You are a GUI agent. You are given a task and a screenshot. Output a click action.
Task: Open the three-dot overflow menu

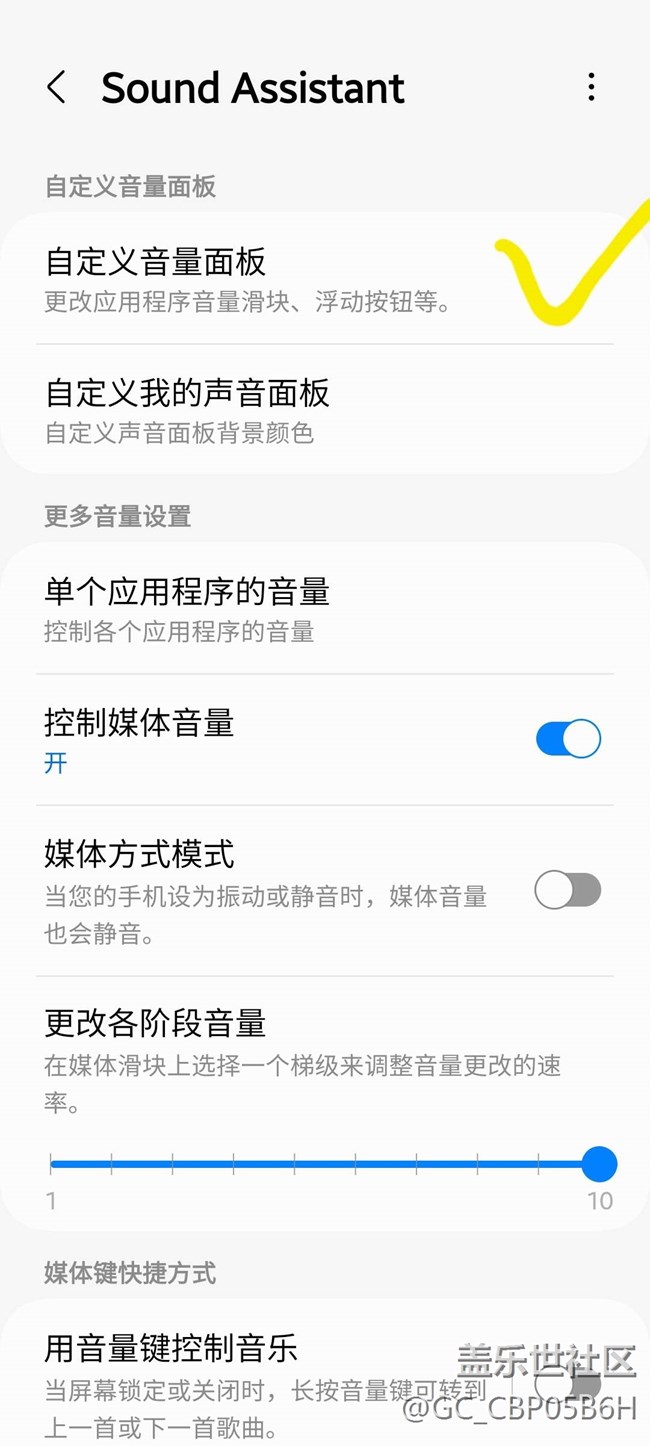pos(591,88)
